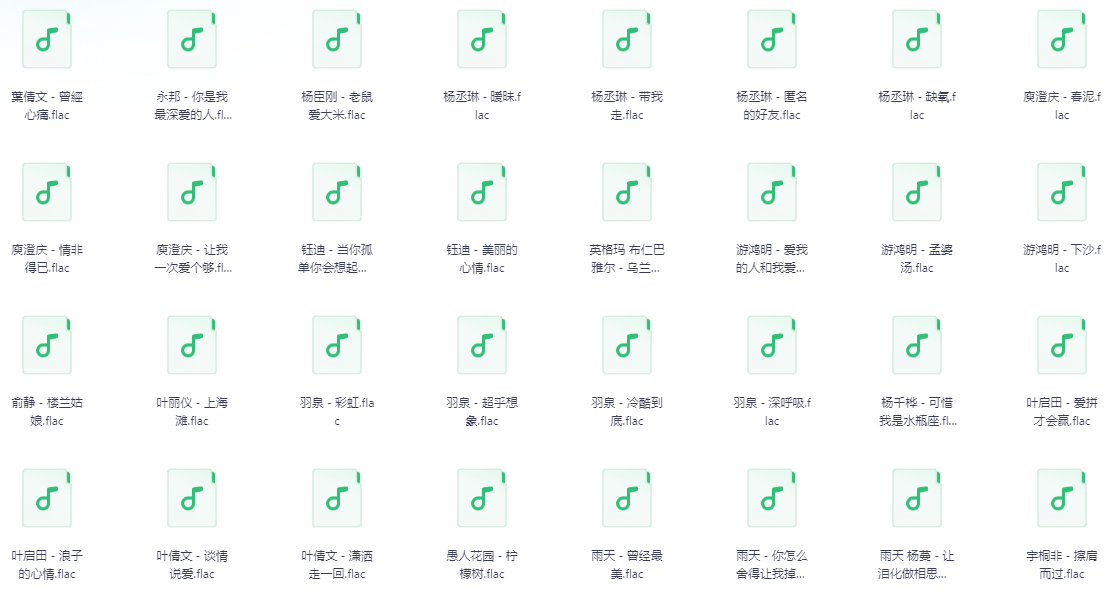Tap the 英格玛 布仁巴雅尔 music file
This screenshot has height=591, width=1111.
(626, 193)
